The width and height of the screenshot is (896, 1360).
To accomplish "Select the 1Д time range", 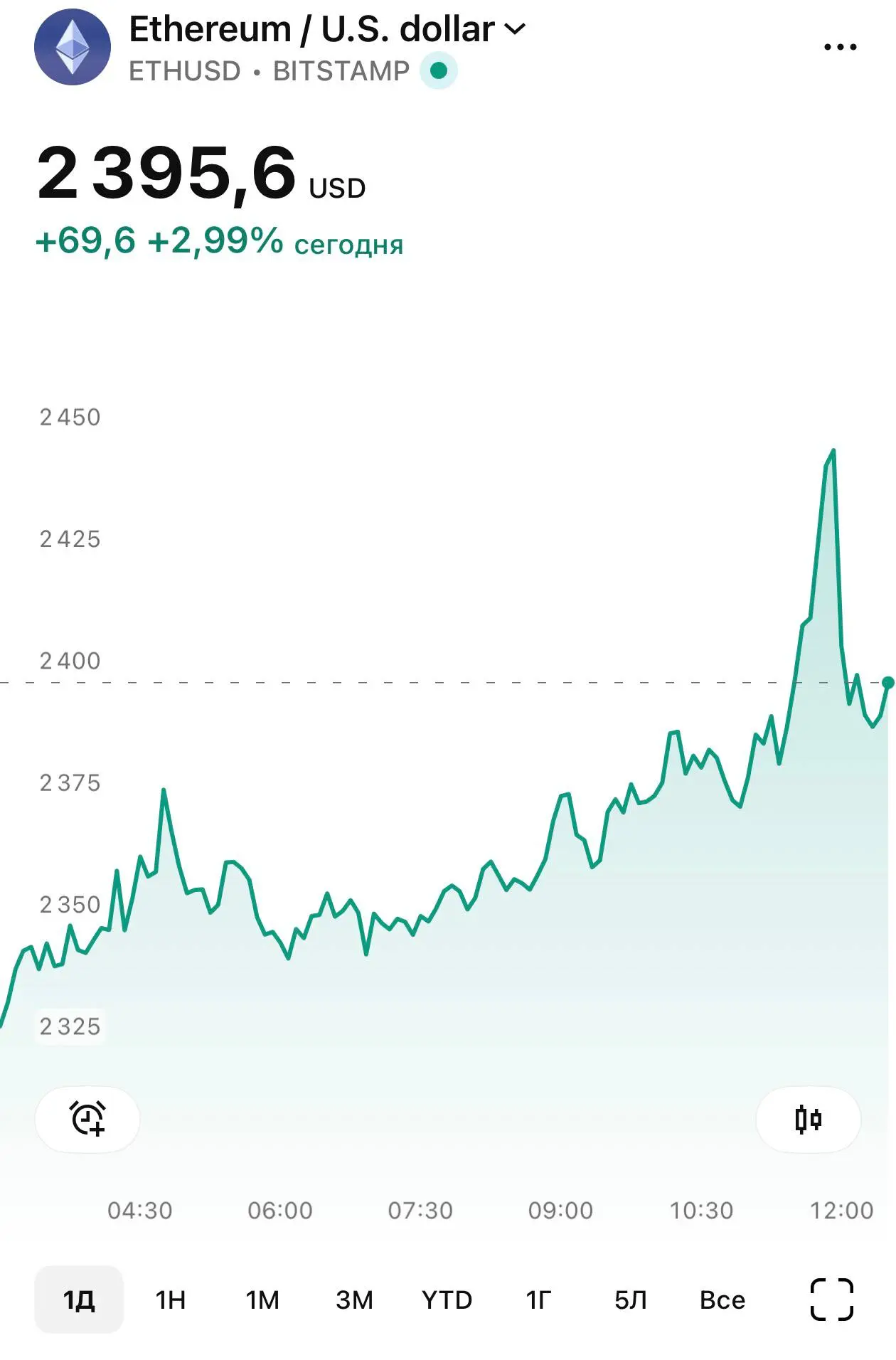I will 79,1300.
